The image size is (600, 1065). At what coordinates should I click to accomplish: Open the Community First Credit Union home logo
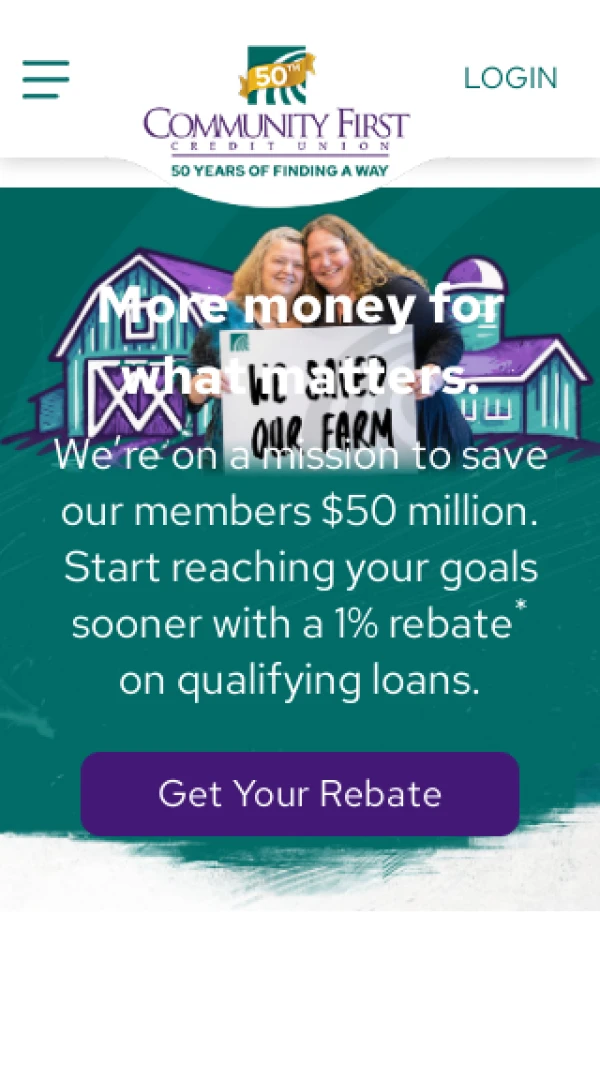pos(277,110)
